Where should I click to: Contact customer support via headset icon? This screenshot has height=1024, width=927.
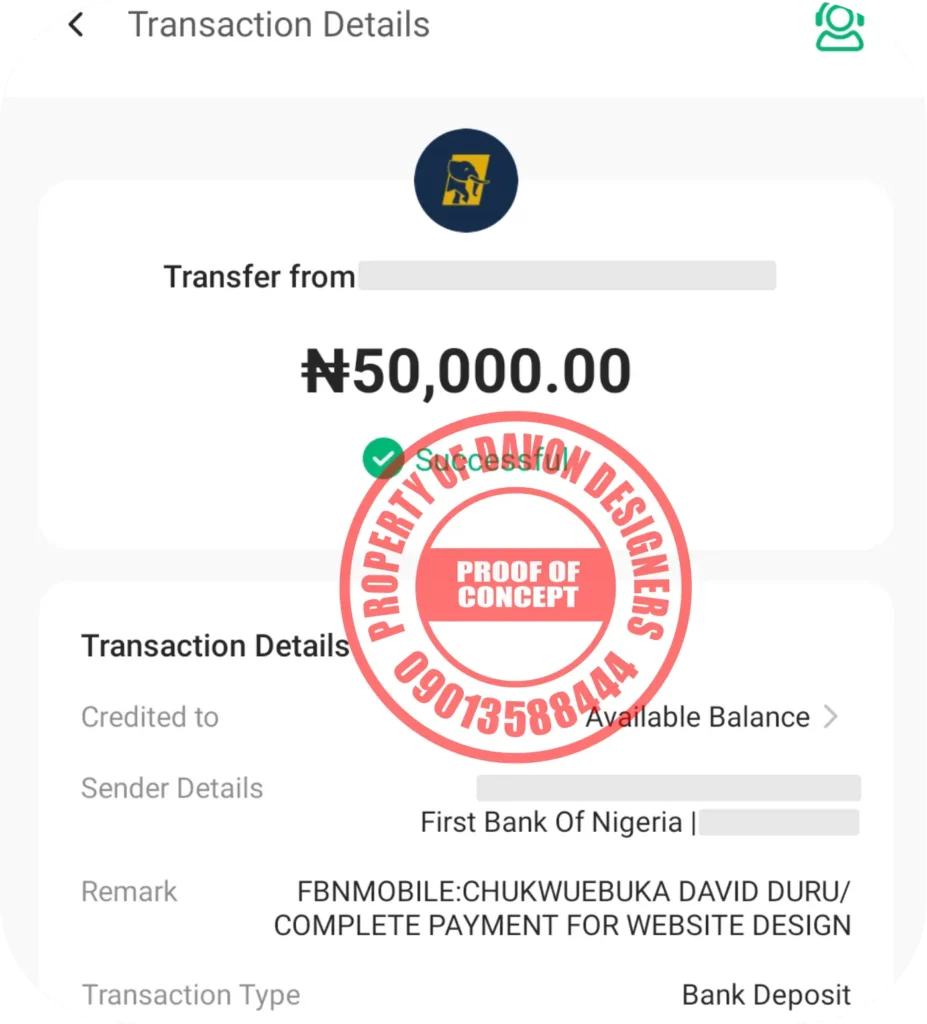[x=838, y=25]
